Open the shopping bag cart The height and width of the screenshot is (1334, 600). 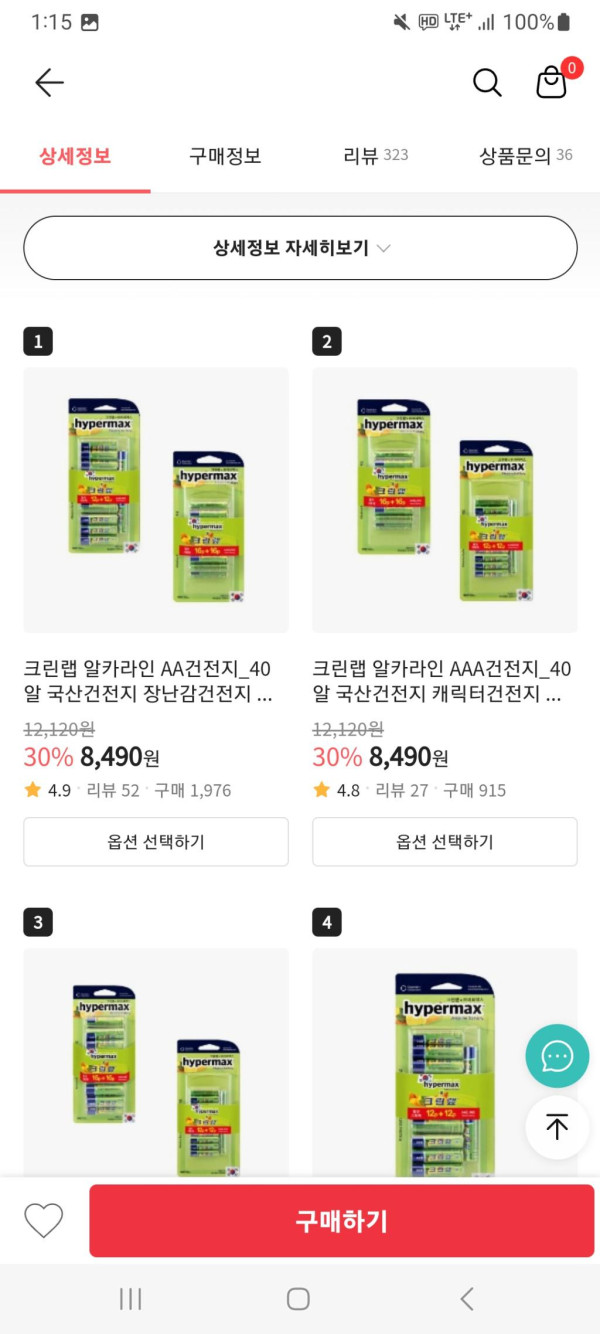coord(552,82)
